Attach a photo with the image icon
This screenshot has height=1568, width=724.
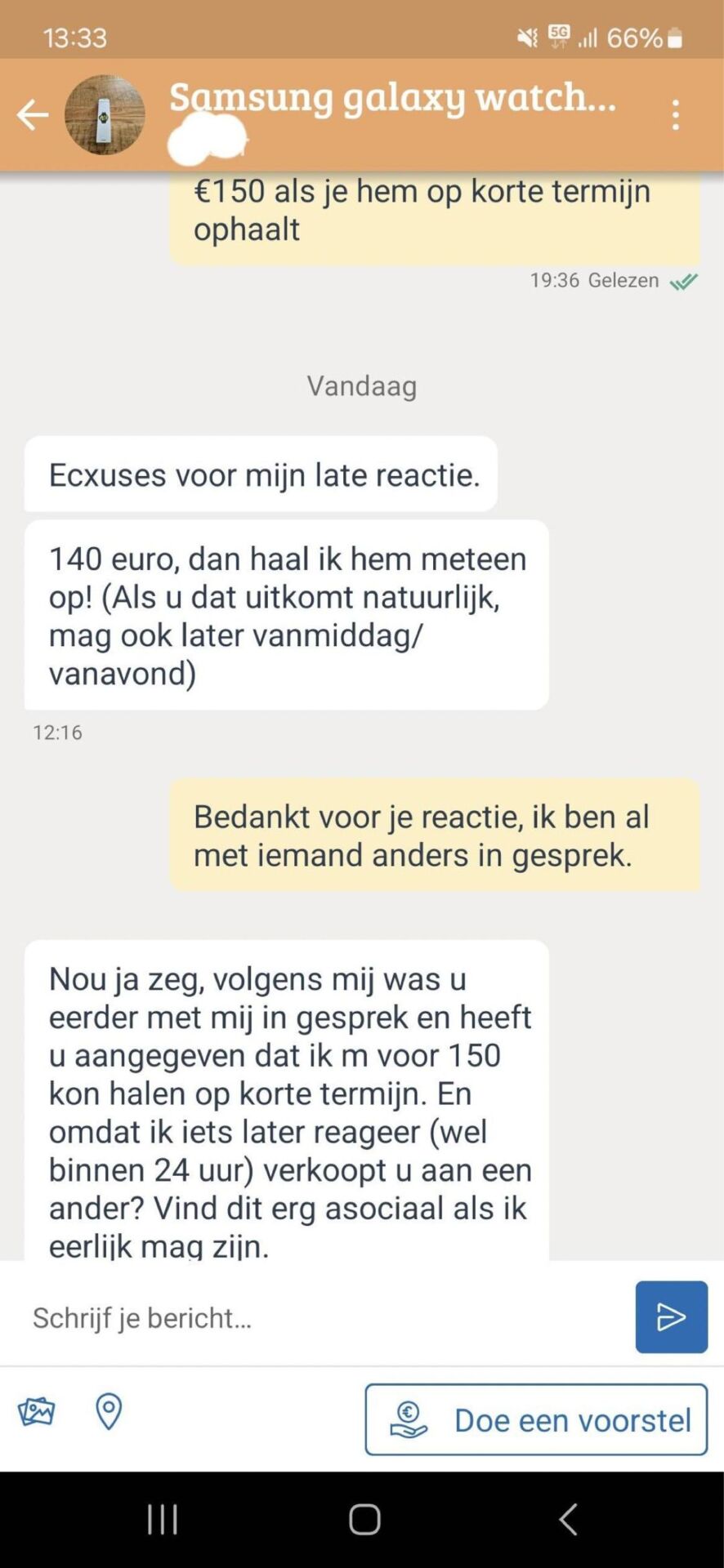pyautogui.click(x=37, y=1411)
